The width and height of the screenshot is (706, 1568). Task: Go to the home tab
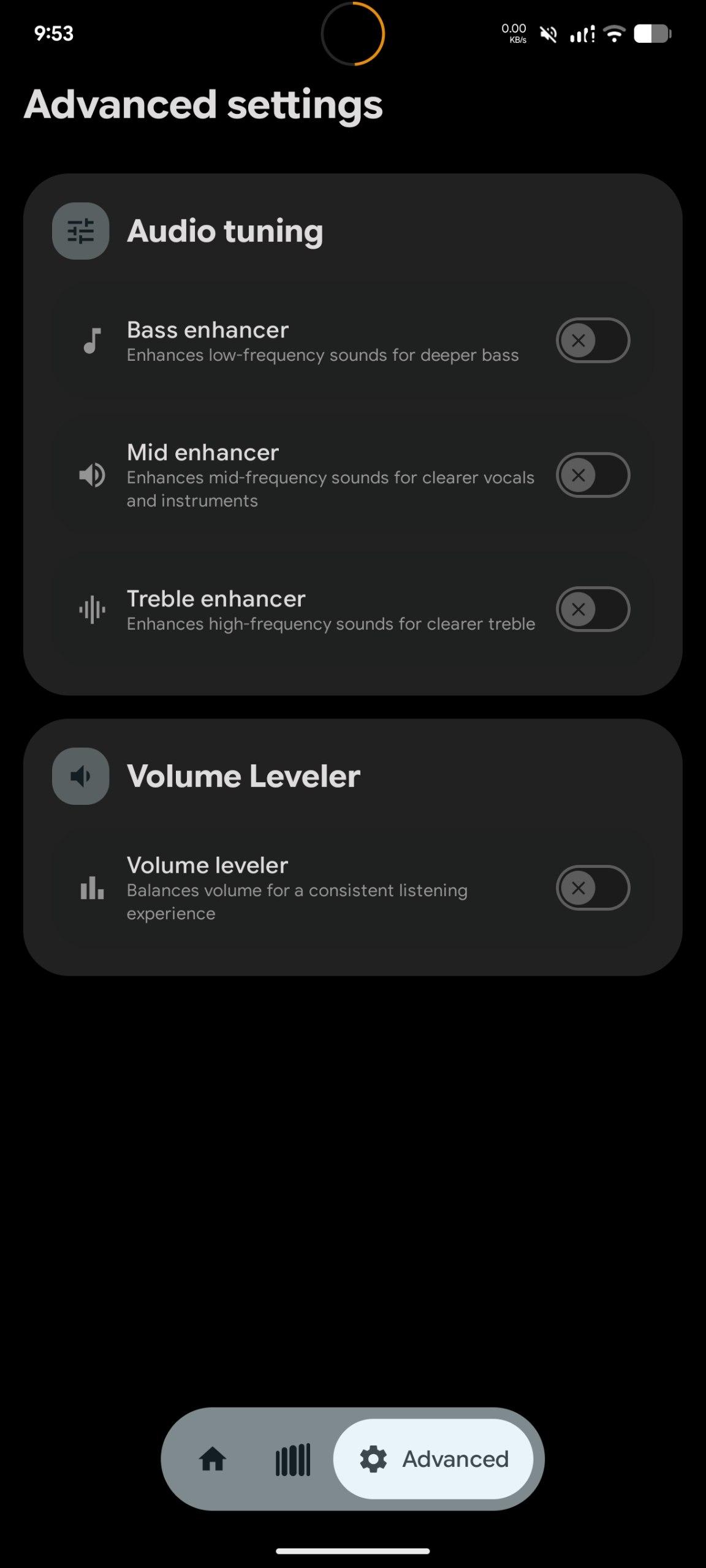[213, 1460]
